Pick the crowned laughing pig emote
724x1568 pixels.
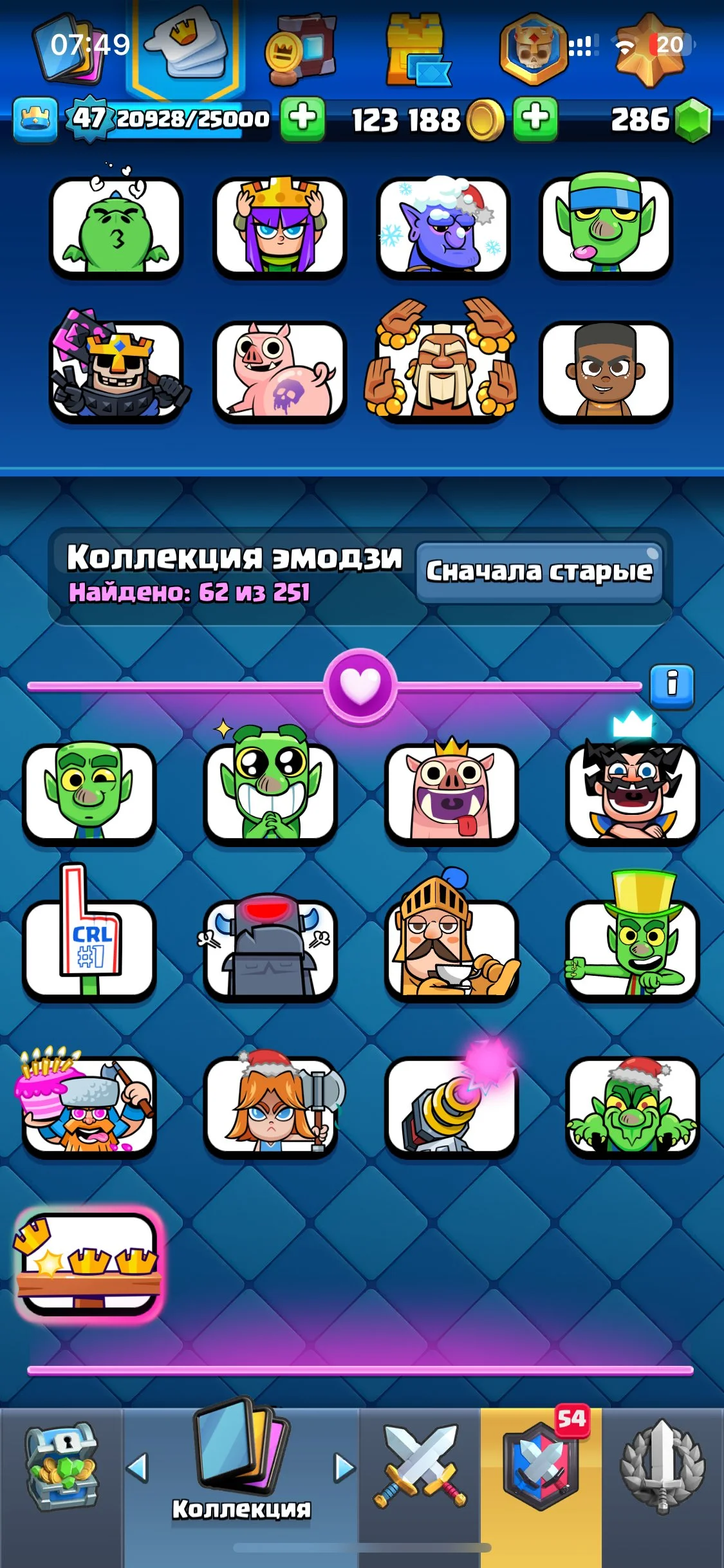pos(452,792)
